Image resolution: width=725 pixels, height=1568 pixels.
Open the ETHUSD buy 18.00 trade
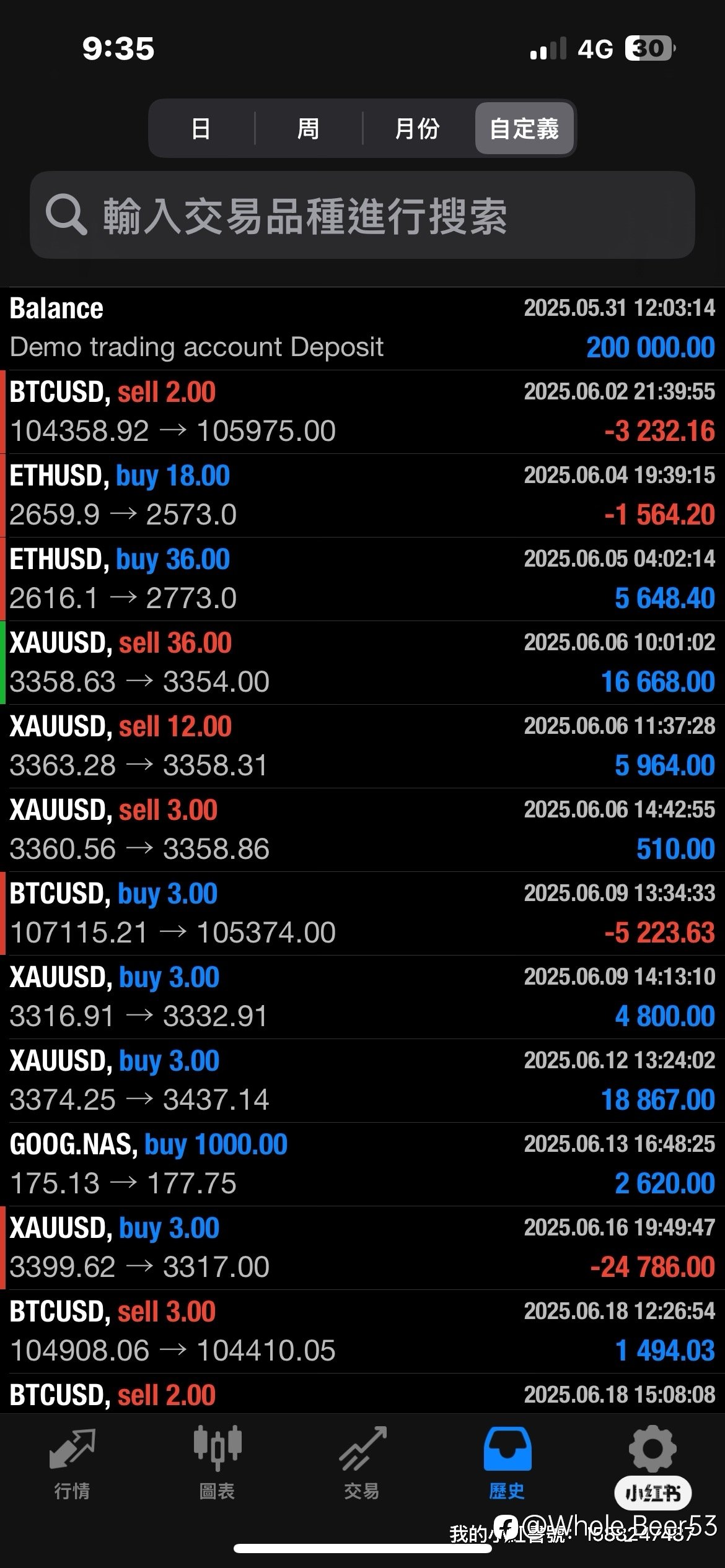coord(362,495)
